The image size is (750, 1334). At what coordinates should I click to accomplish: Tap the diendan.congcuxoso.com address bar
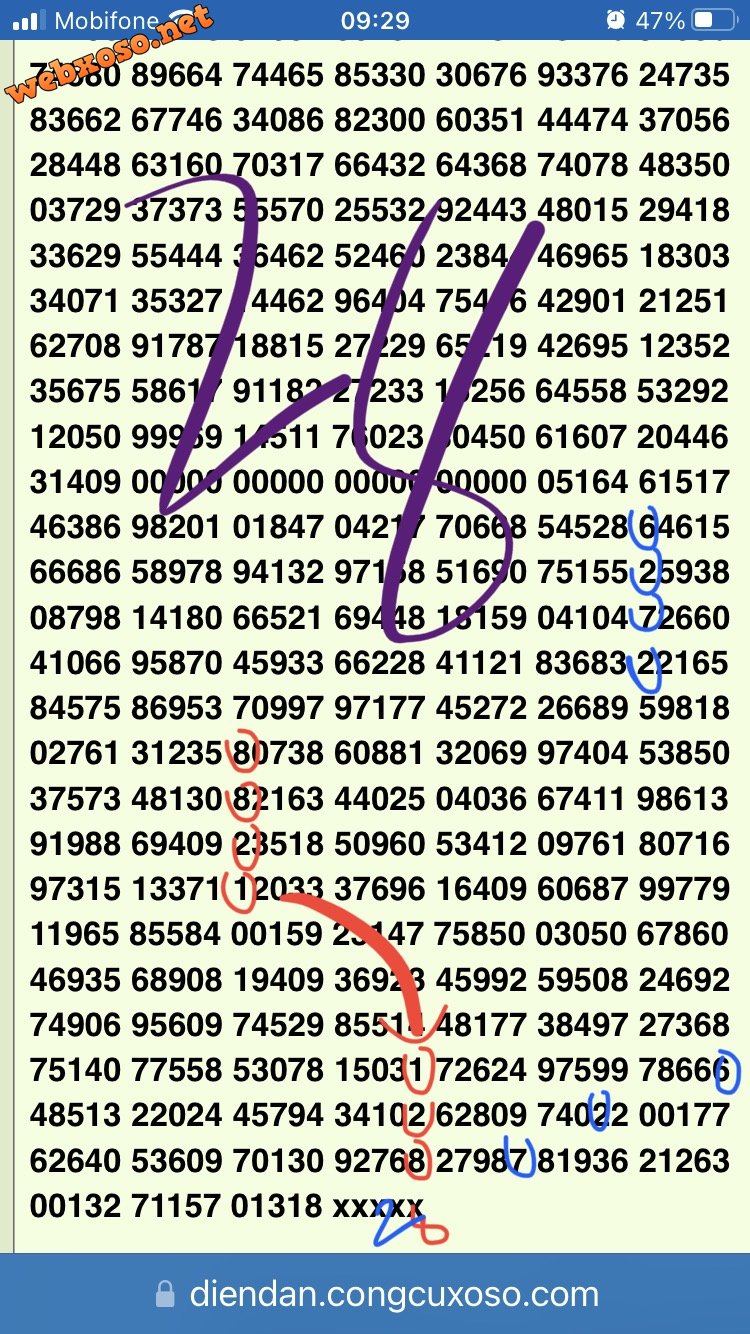pos(376,1295)
